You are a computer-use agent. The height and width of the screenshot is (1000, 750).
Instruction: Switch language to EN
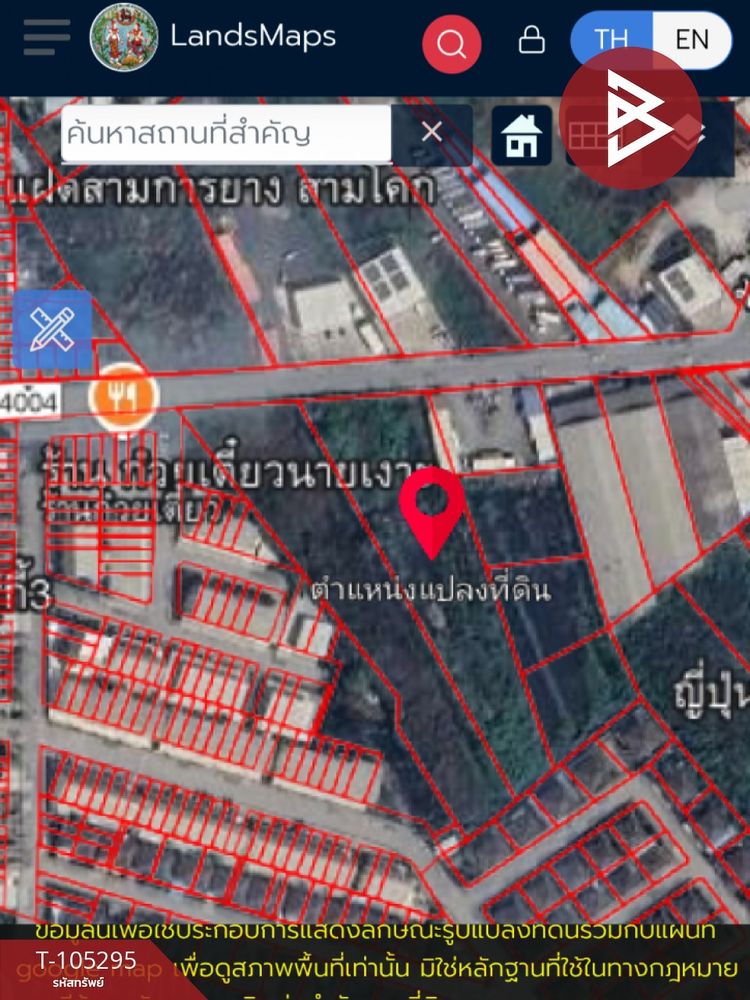click(x=691, y=40)
